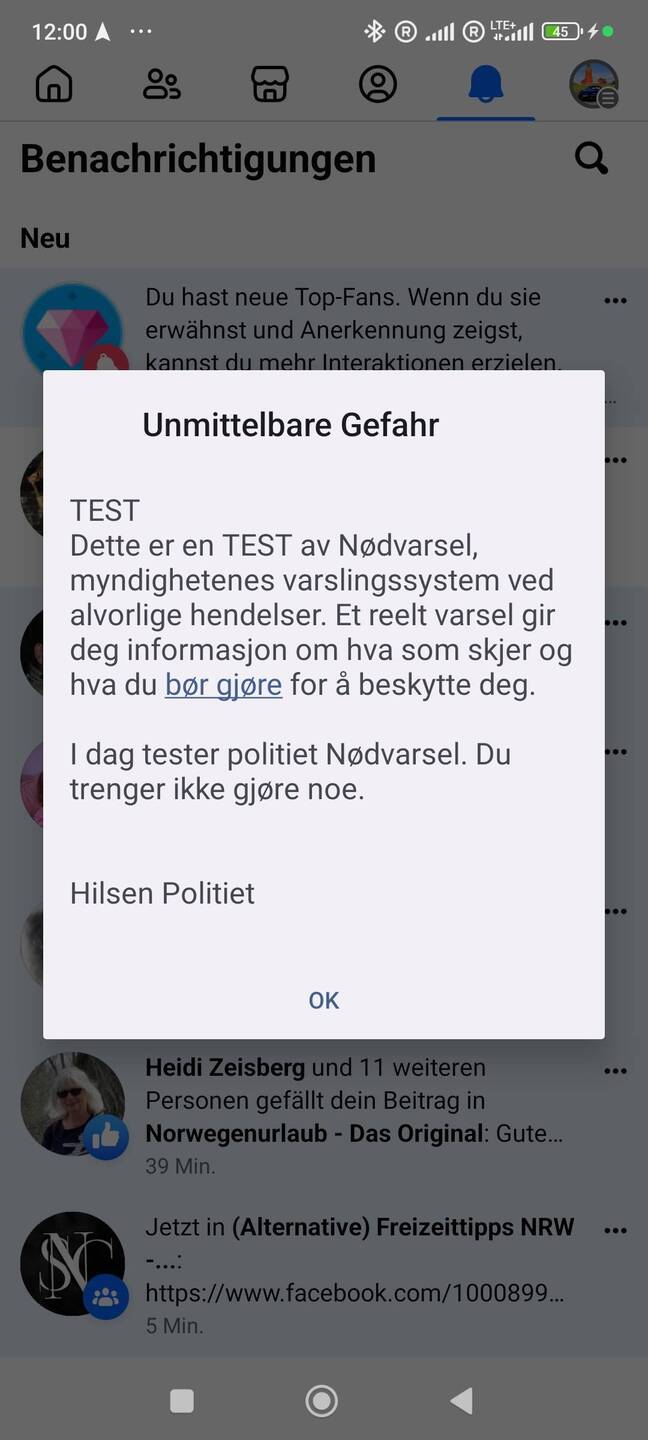Switch to the profile tab
This screenshot has width=648, height=1440.
(x=378, y=85)
